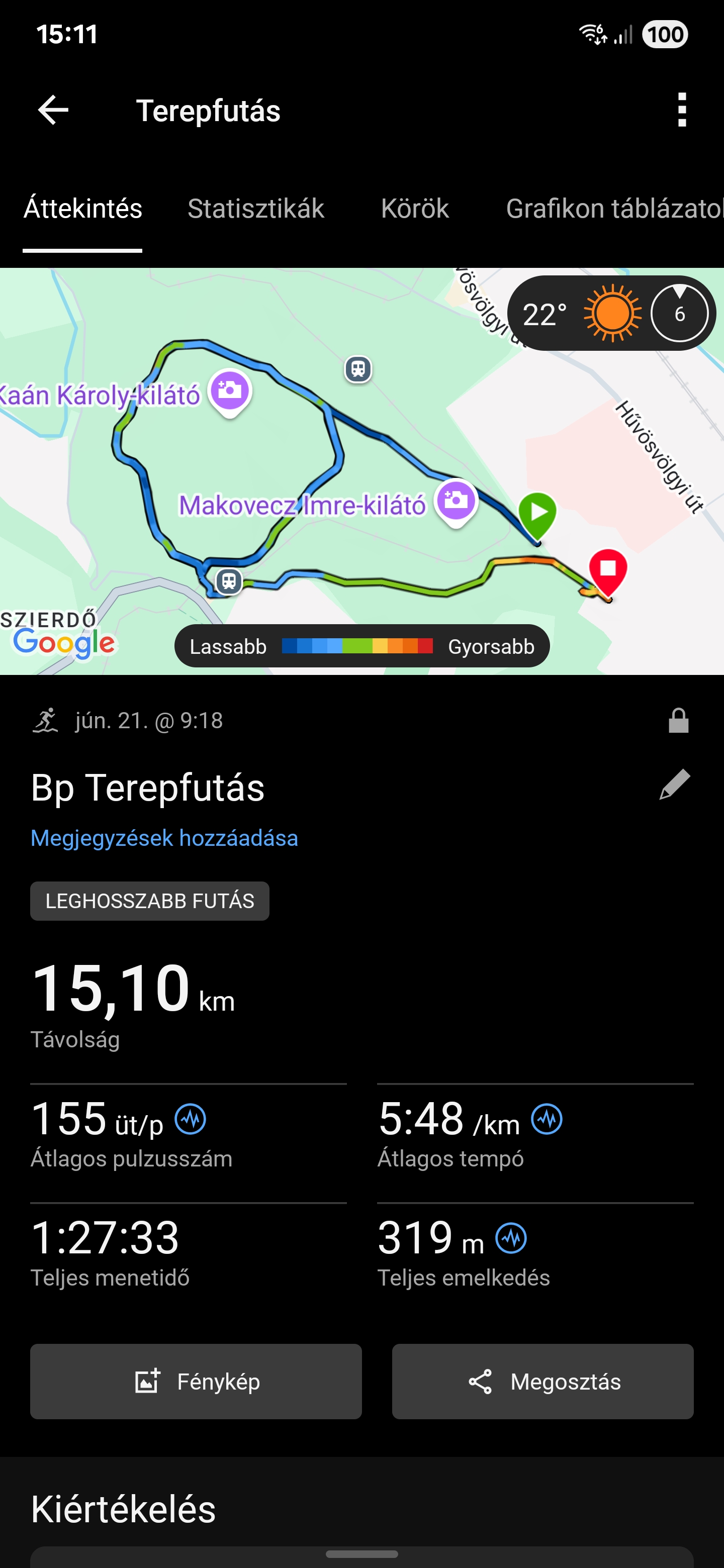Share the activity via Megosztás
Viewport: 724px width, 1568px height.
tap(542, 1382)
